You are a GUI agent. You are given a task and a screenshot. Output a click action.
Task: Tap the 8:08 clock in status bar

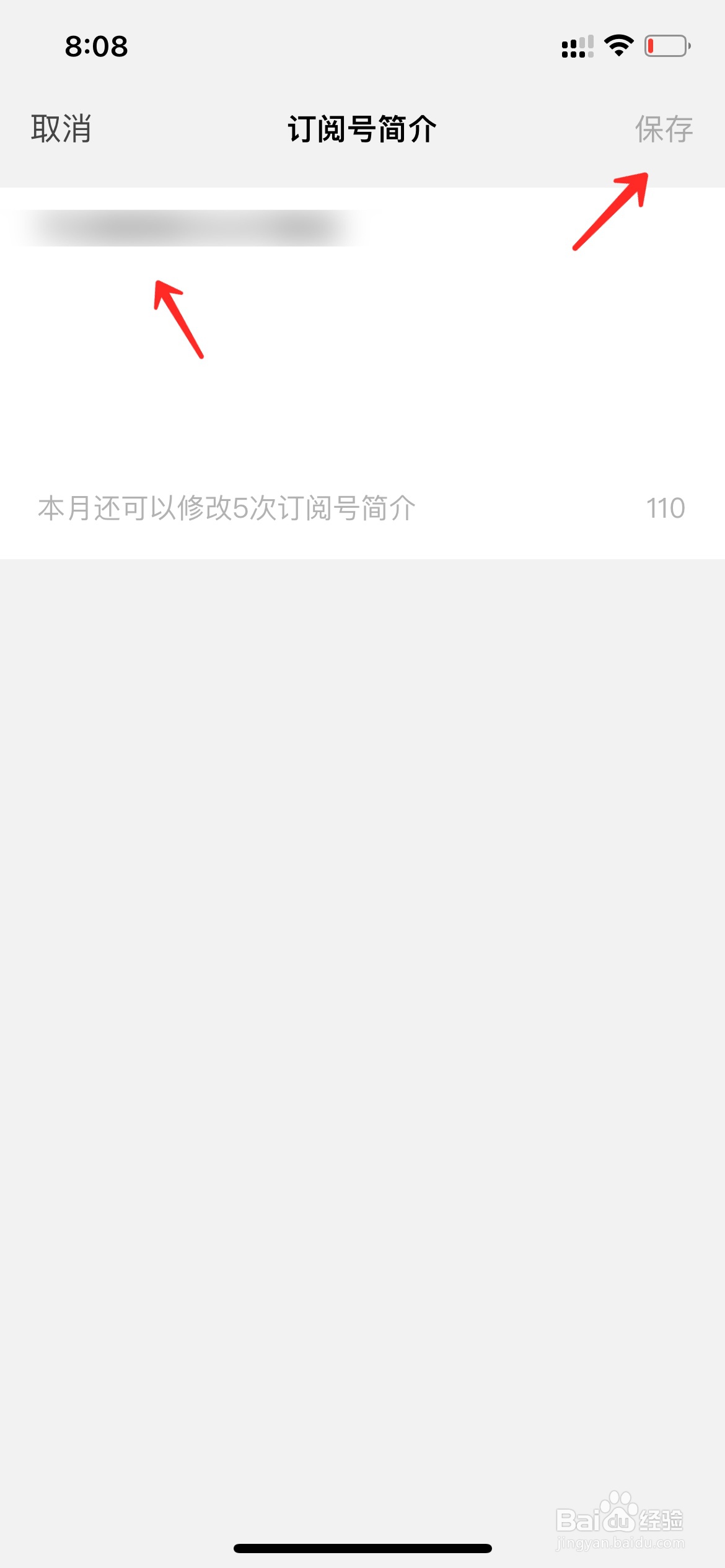pyautogui.click(x=96, y=46)
